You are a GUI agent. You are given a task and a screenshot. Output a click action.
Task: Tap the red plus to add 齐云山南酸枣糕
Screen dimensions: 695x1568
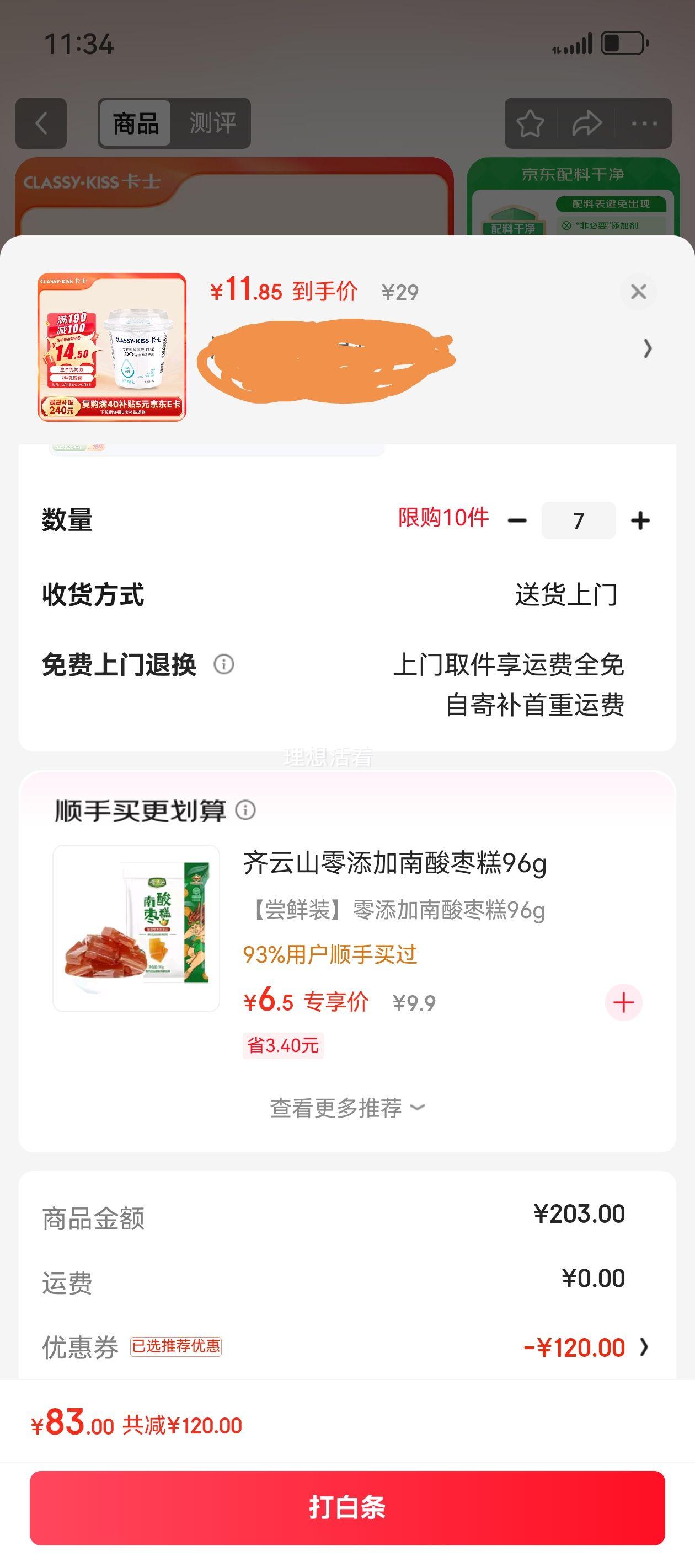[624, 1003]
